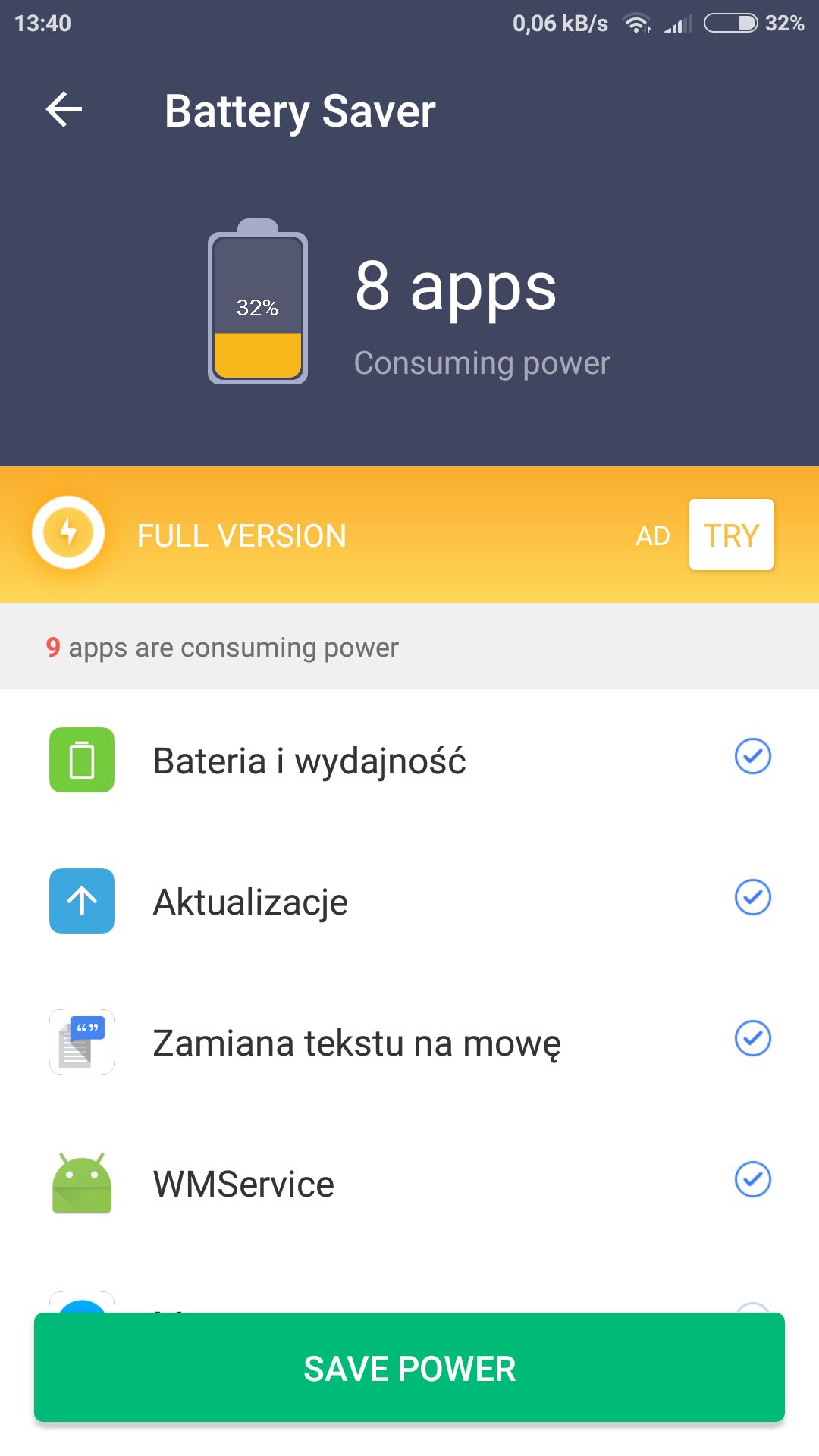The width and height of the screenshot is (819, 1456).
Task: Uncheck the Aktualizacje checkbox
Action: [x=753, y=897]
